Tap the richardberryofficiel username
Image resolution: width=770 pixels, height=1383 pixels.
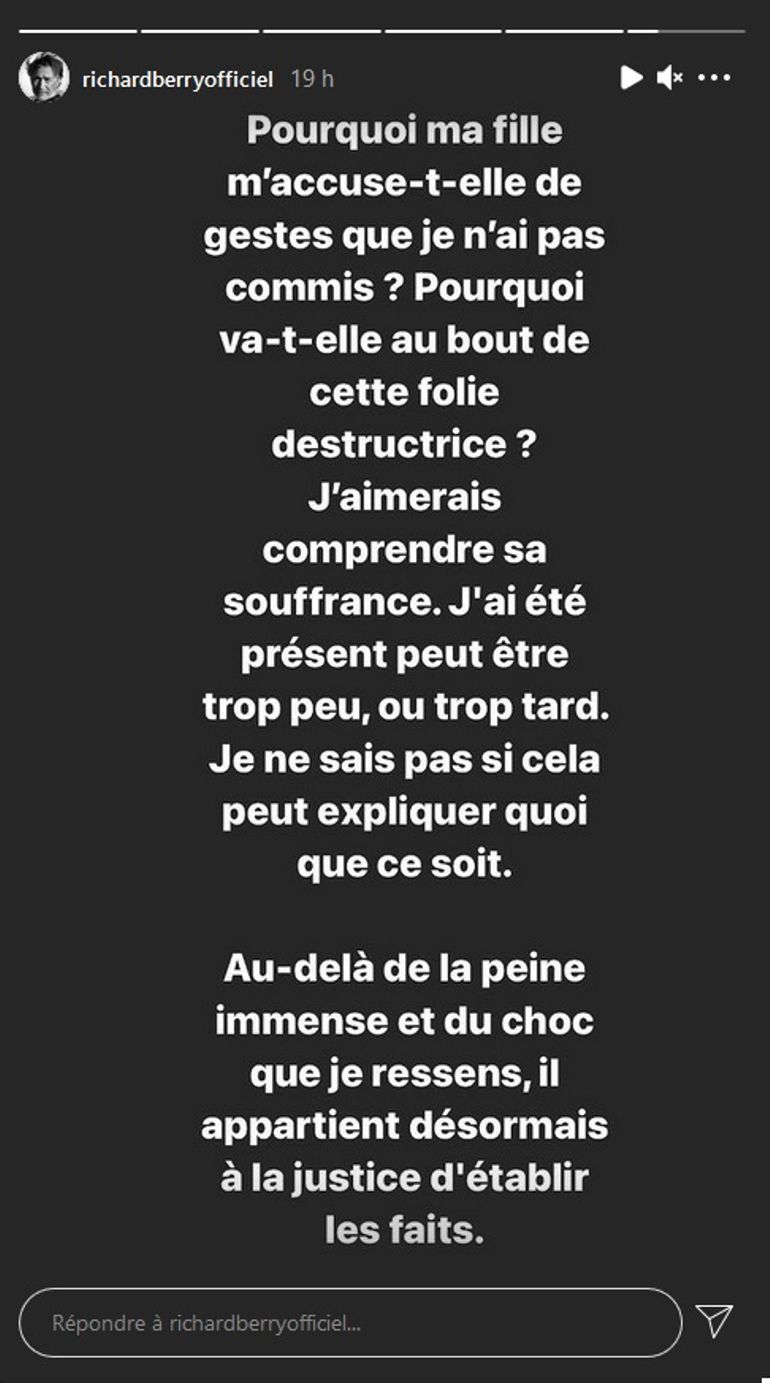click(x=177, y=79)
